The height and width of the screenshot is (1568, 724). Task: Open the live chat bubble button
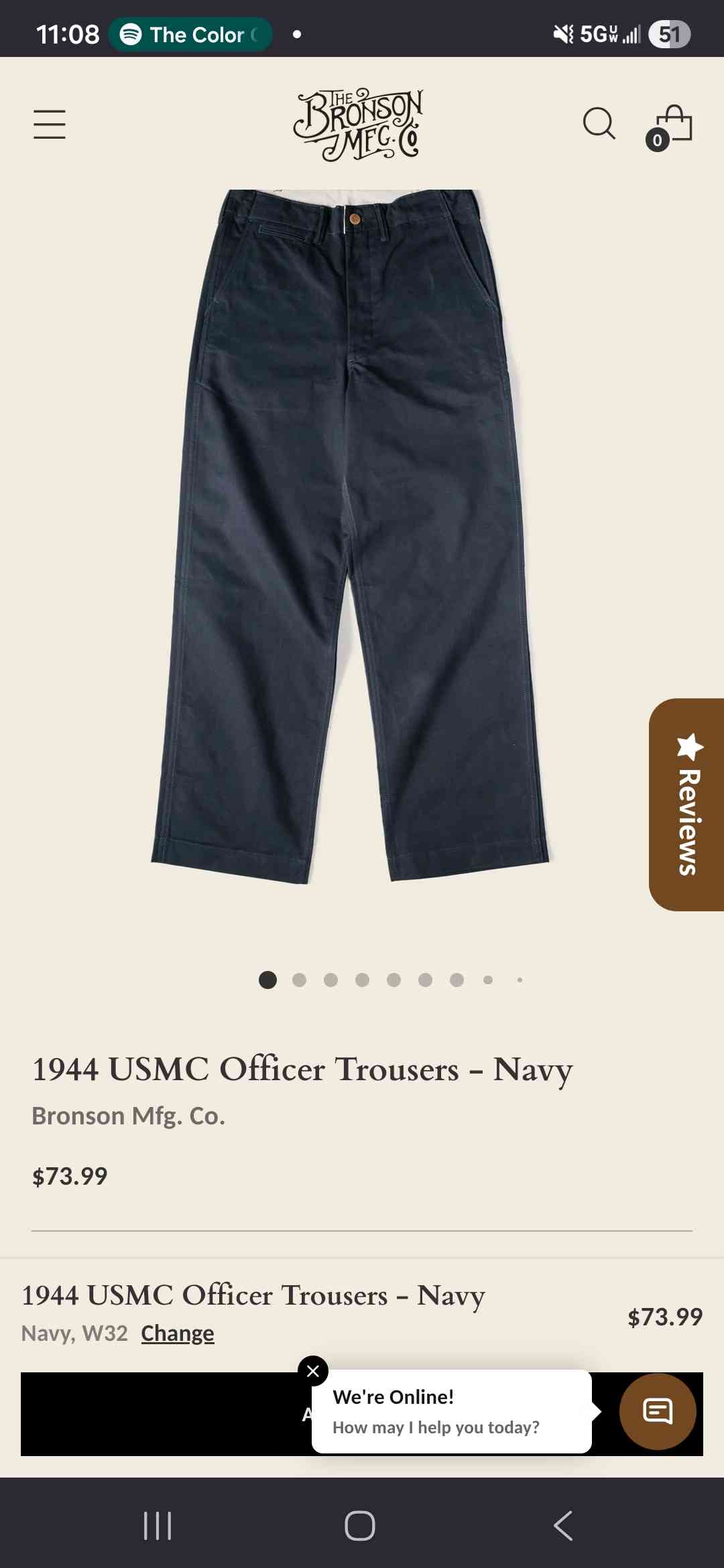[658, 1412]
